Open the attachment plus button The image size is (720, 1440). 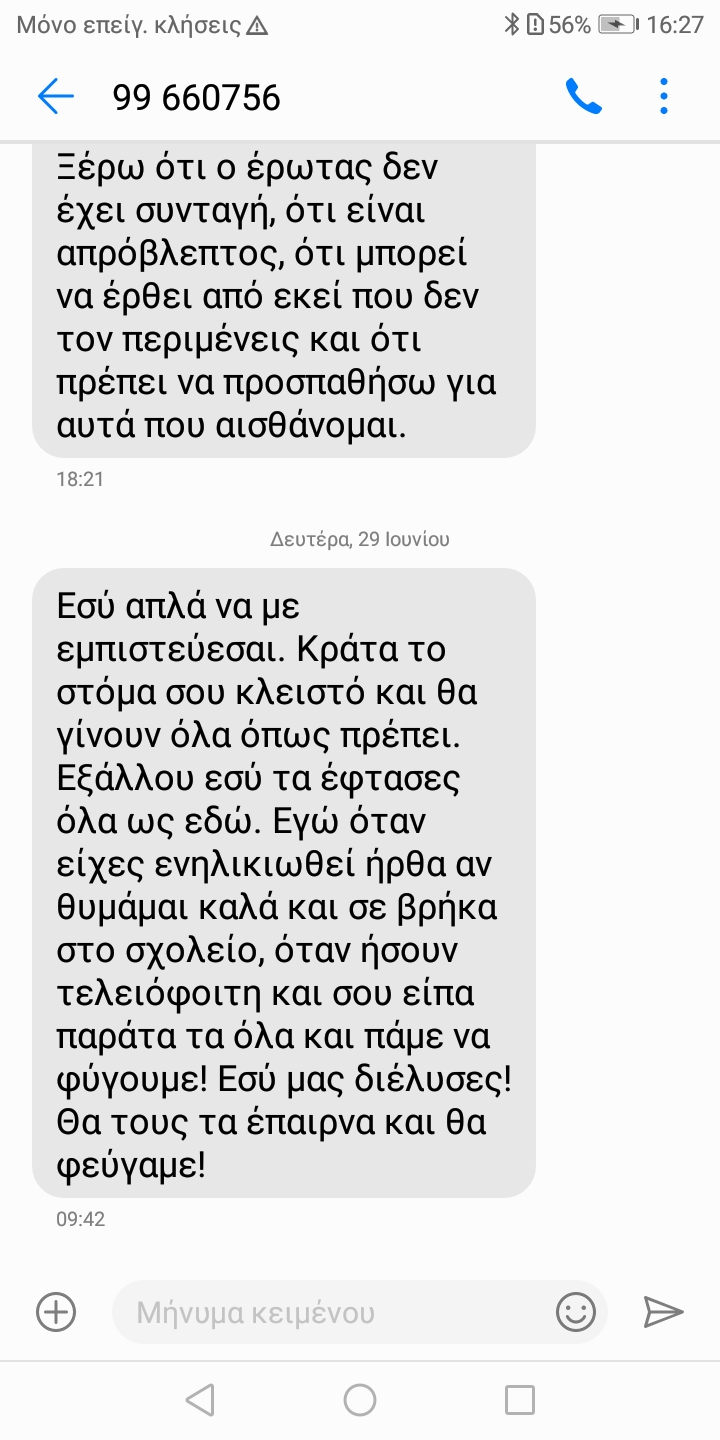pyautogui.click(x=56, y=1311)
